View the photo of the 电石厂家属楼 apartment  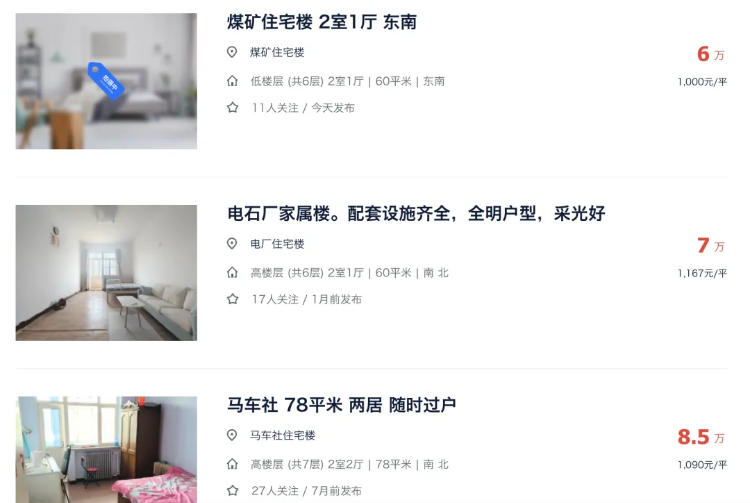click(106, 272)
